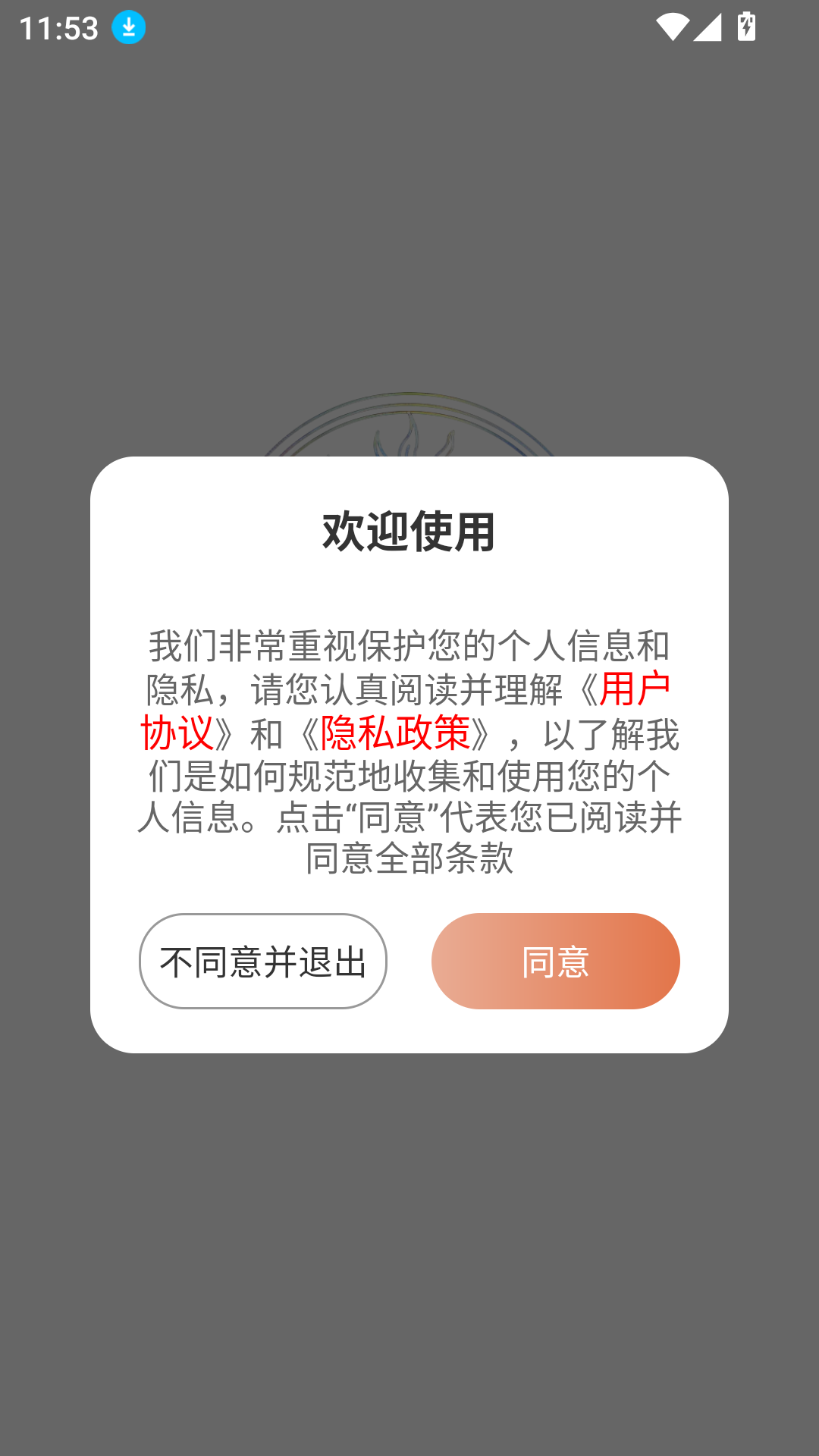Tap the Wi-Fi status icon

coord(674,27)
